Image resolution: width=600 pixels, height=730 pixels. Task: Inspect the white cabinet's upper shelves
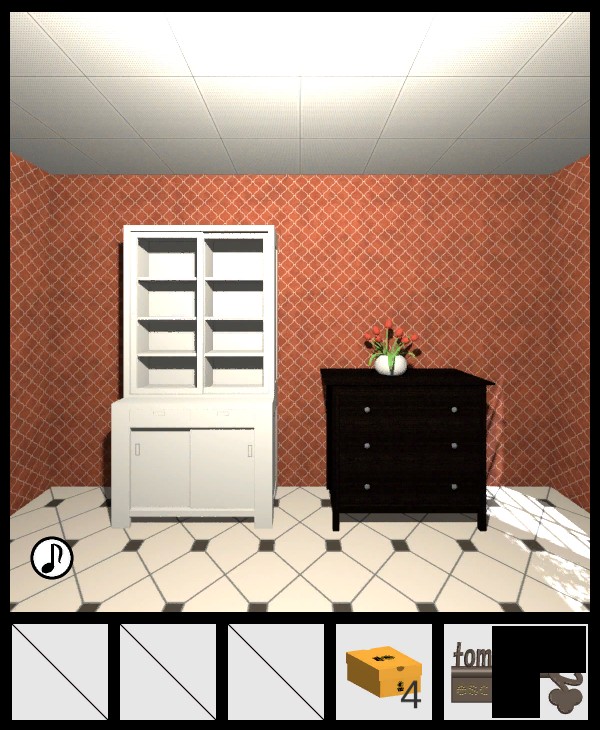pos(199,312)
